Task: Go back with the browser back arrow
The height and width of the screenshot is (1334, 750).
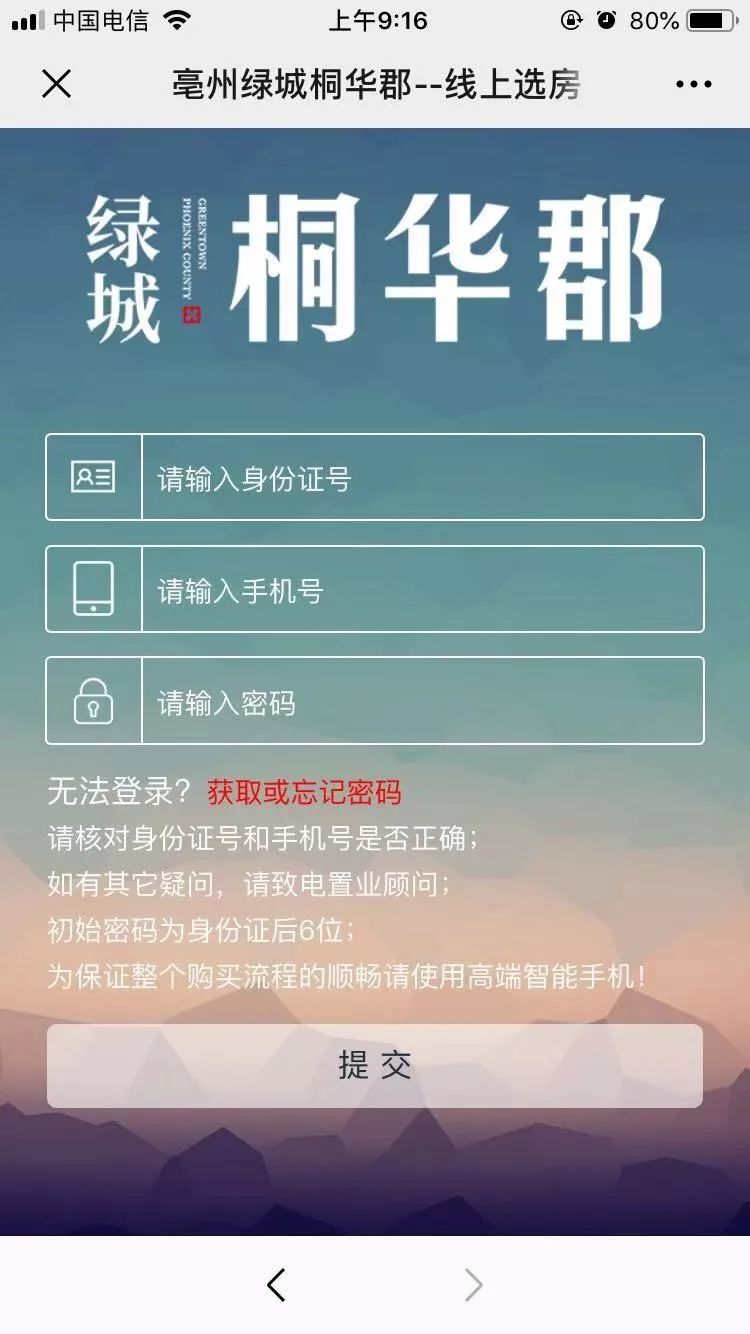Action: [x=277, y=1285]
